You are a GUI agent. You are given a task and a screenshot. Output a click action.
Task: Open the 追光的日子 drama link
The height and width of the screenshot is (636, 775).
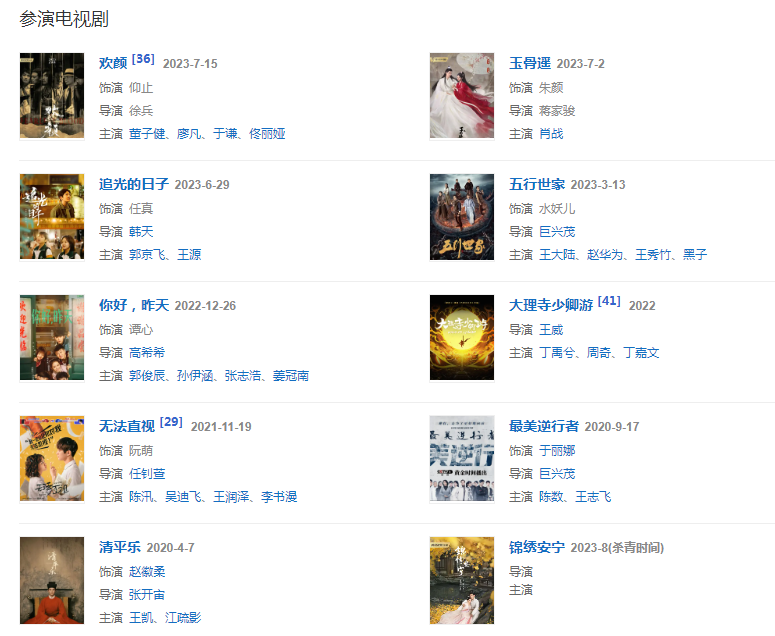[x=134, y=184]
